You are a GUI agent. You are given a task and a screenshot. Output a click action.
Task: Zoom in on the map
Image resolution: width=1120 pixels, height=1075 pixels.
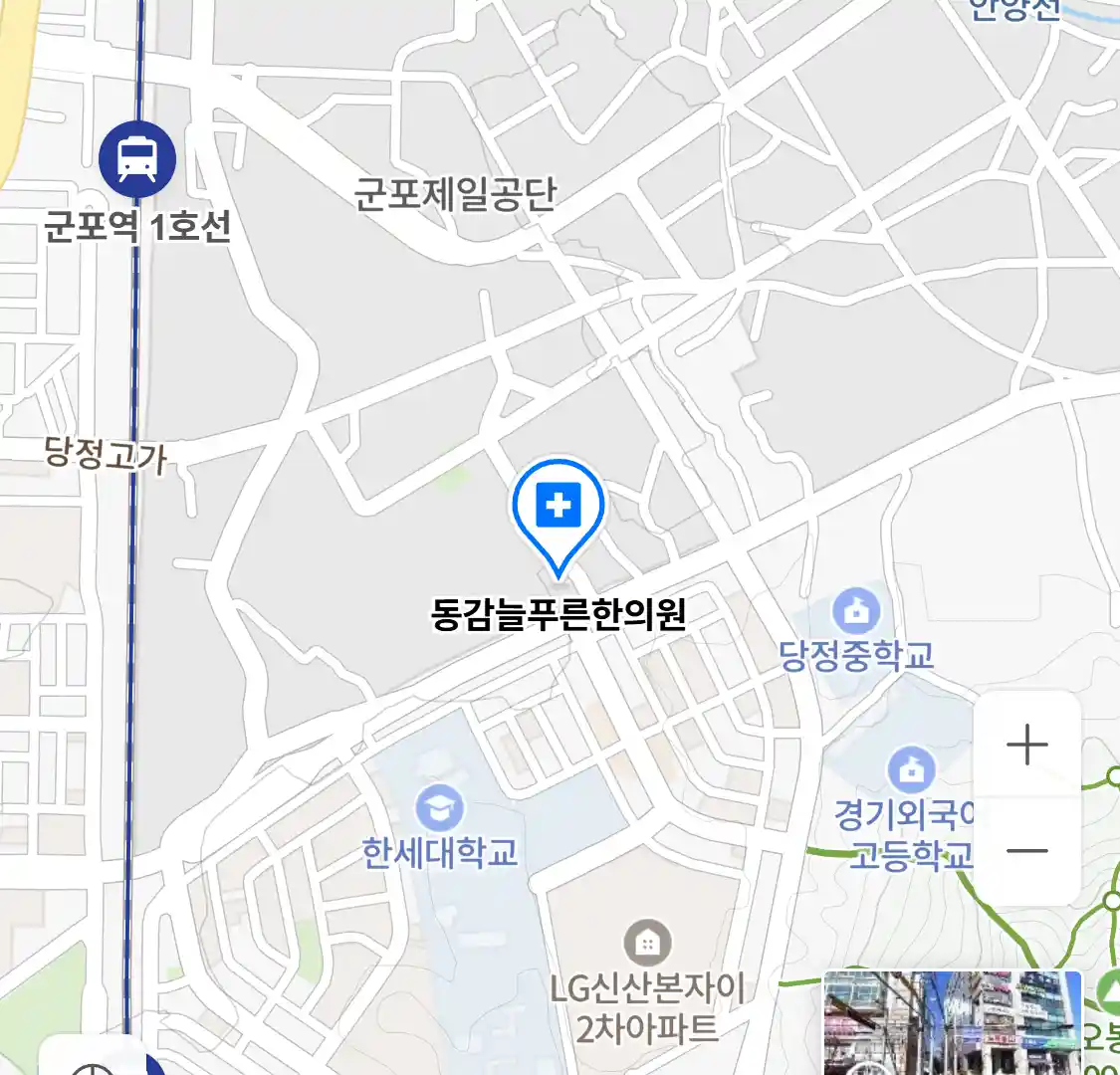(1026, 745)
